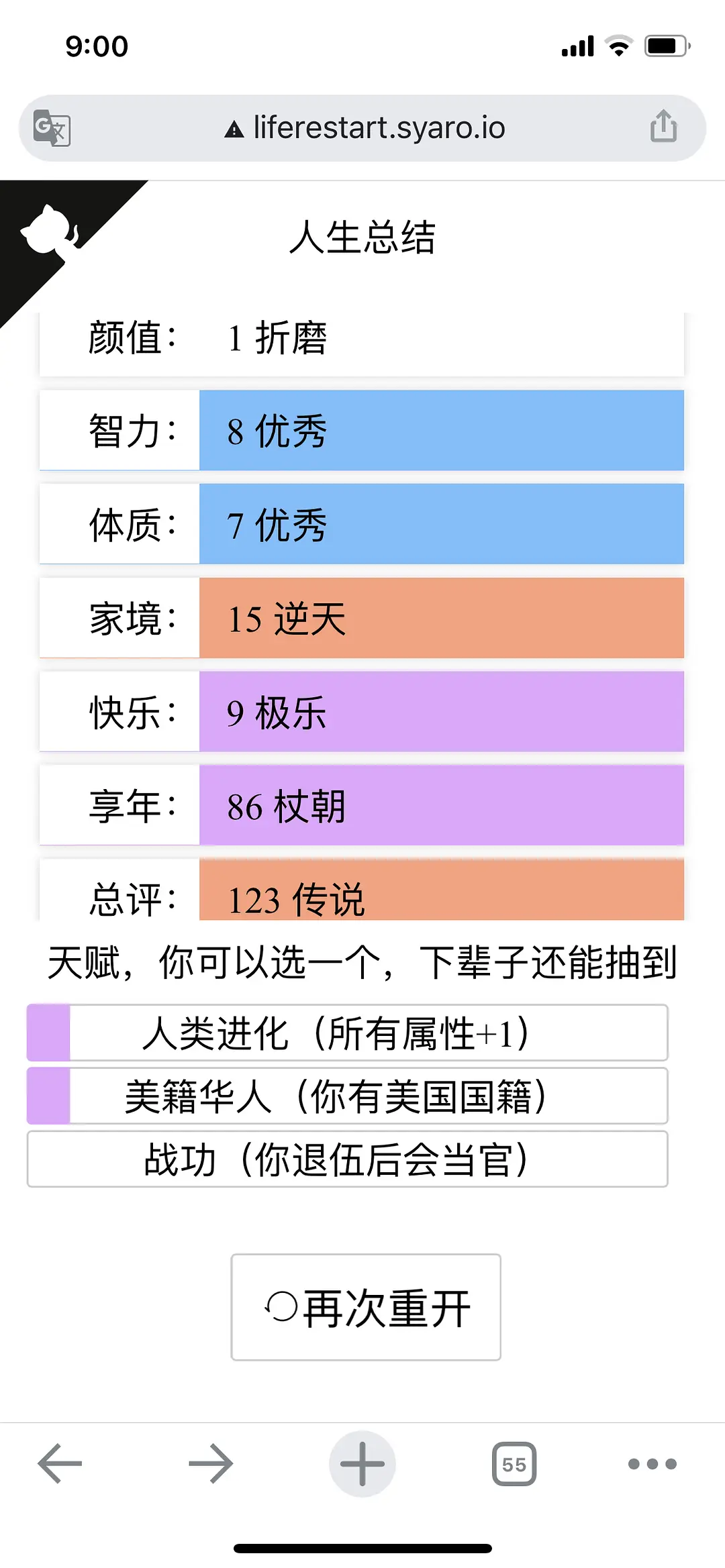Open the tab switcher showing 55
725x1568 pixels.
pyautogui.click(x=514, y=1463)
